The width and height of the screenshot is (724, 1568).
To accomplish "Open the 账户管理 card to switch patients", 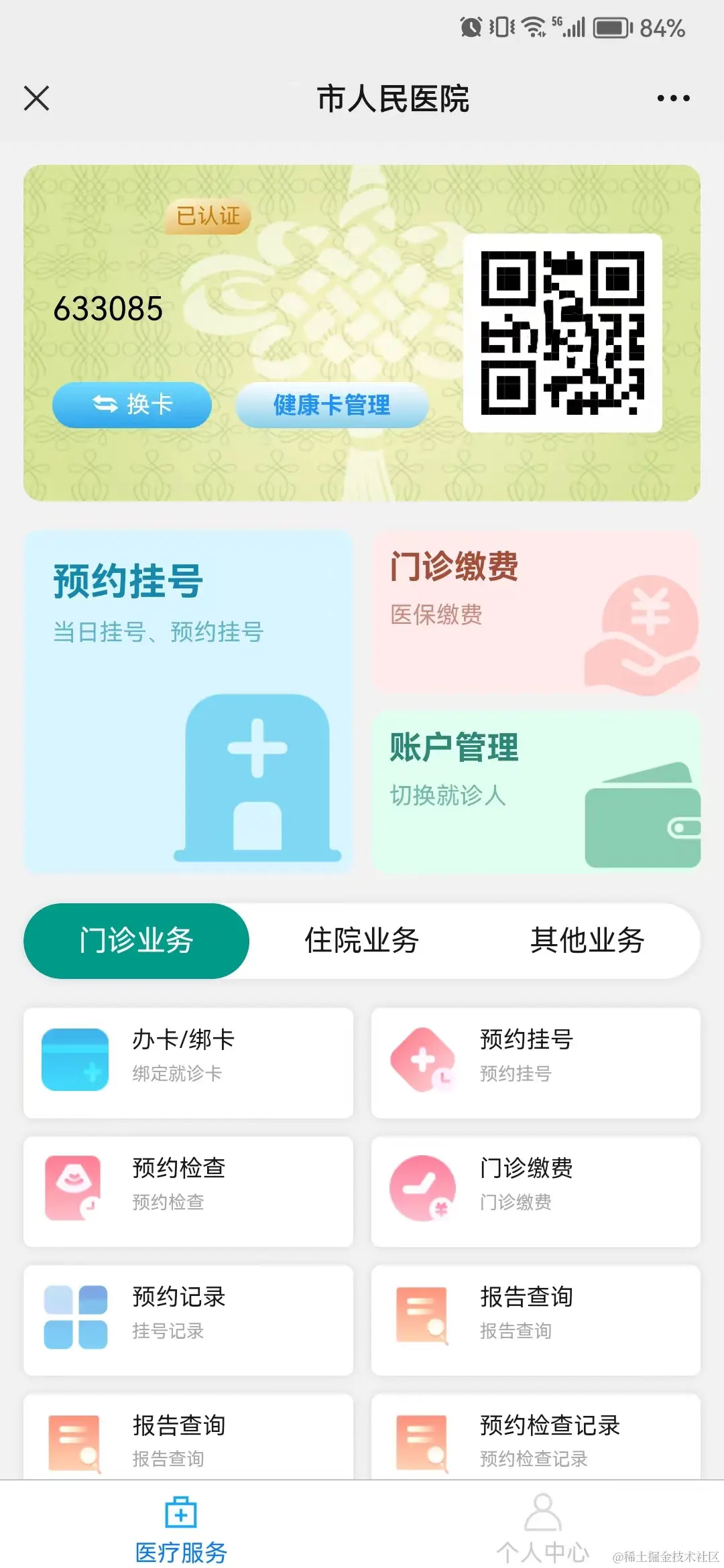I will coord(536,791).
